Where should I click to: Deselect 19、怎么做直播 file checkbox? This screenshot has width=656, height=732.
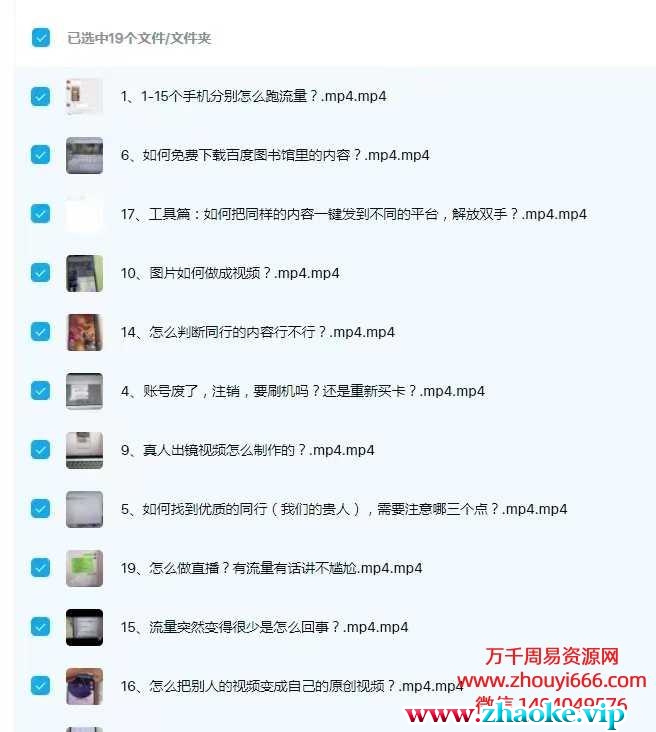pos(41,568)
